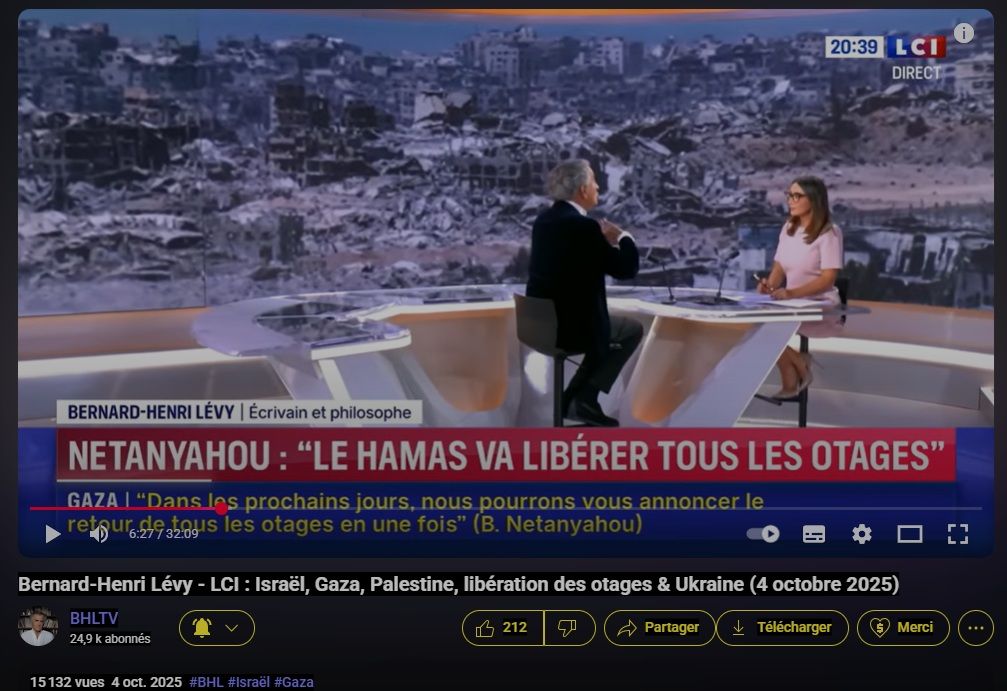Image resolution: width=1007 pixels, height=691 pixels.
Task: Switch to theater mode
Action: (x=909, y=534)
